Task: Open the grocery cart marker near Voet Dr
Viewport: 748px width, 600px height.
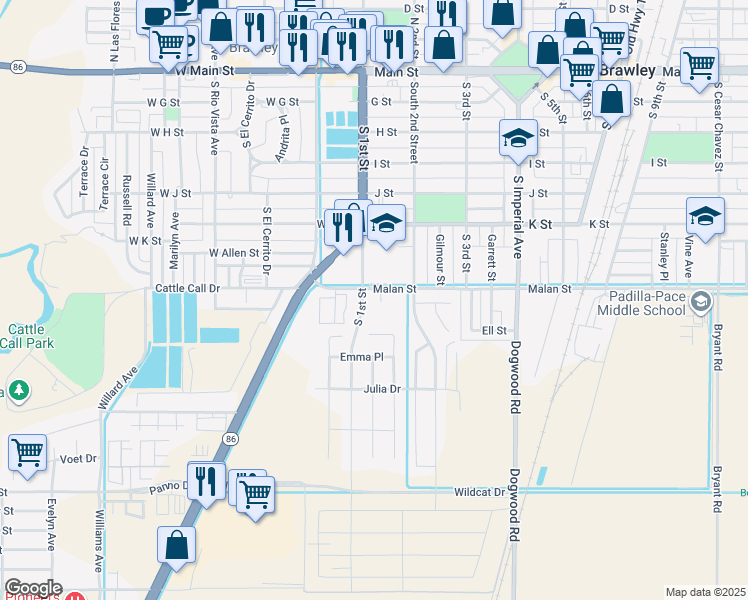Action: (27, 452)
